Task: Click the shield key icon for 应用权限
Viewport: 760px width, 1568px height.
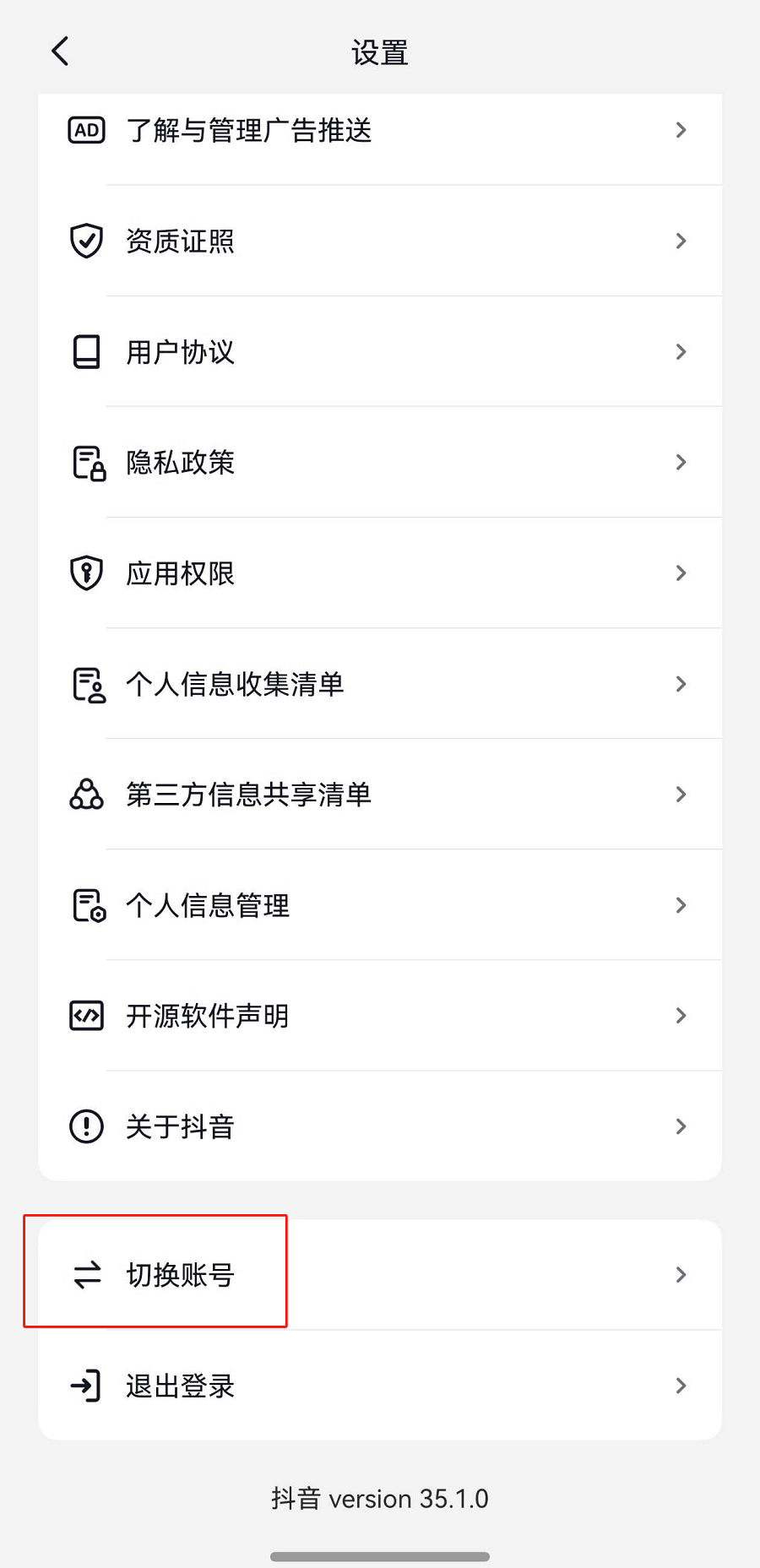Action: pos(85,572)
